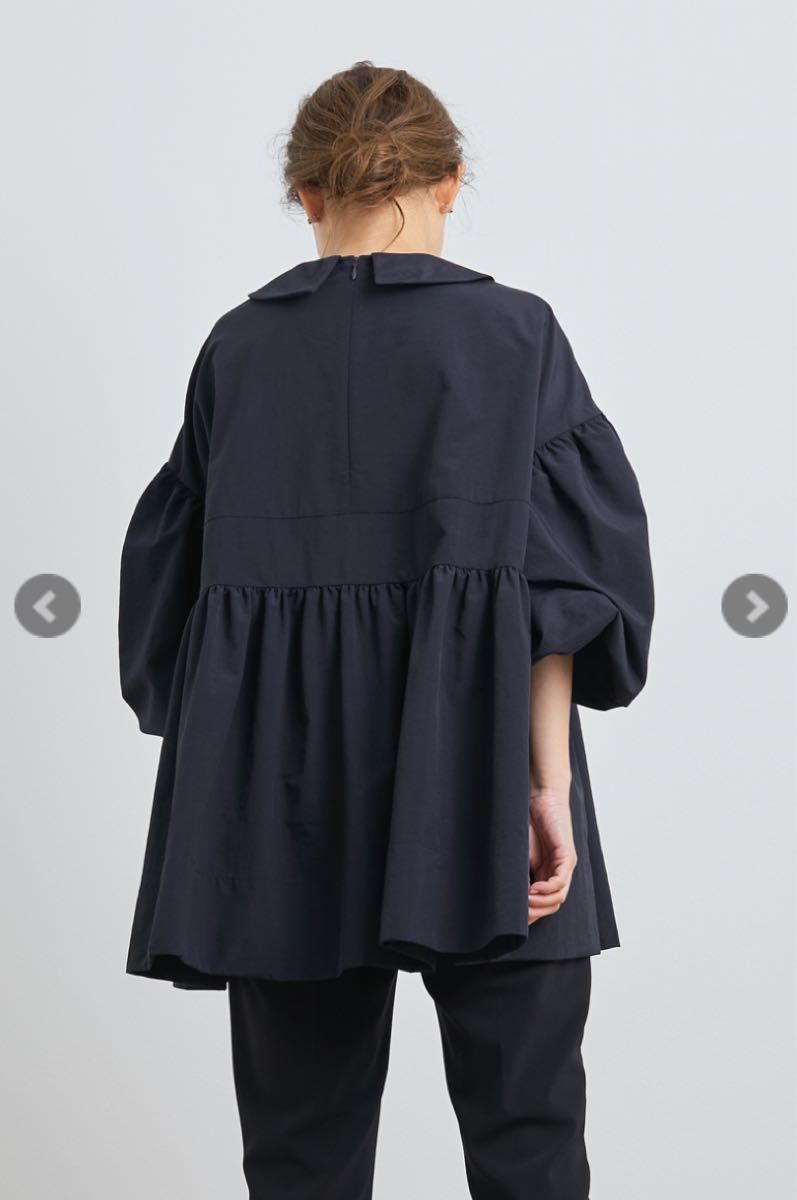Show the next product photo
797x1200 pixels.
point(754,606)
